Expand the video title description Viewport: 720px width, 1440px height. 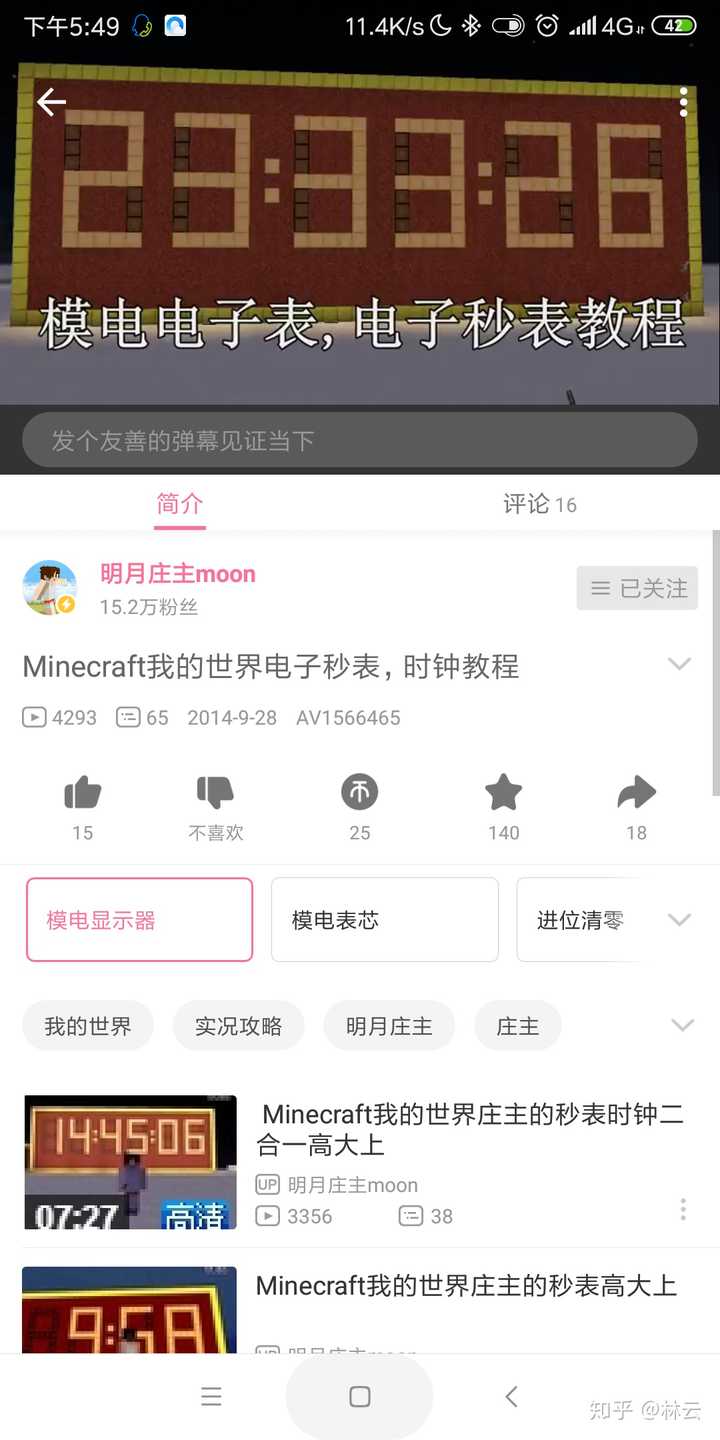pos(680,664)
